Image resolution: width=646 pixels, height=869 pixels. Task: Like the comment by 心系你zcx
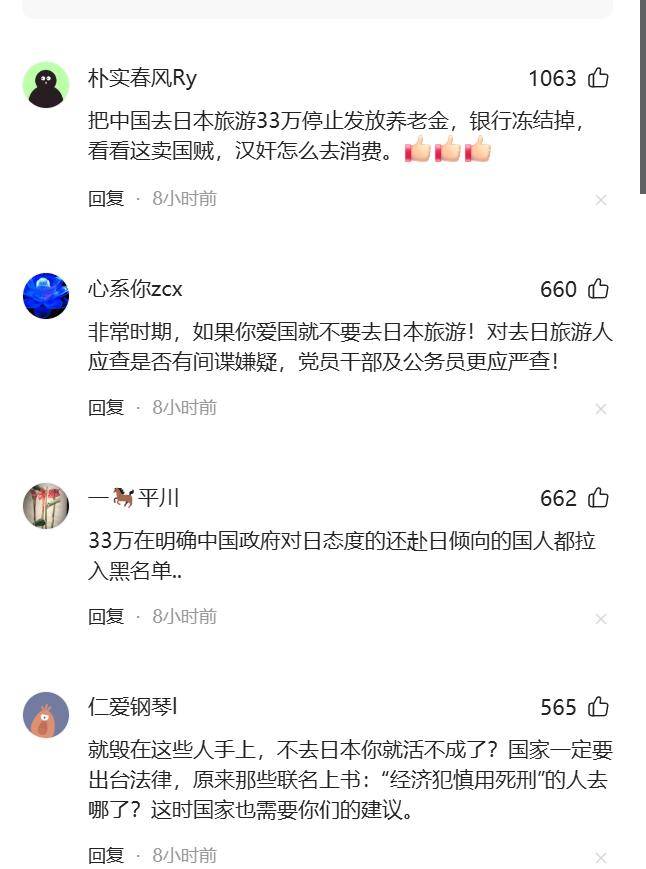coord(598,289)
